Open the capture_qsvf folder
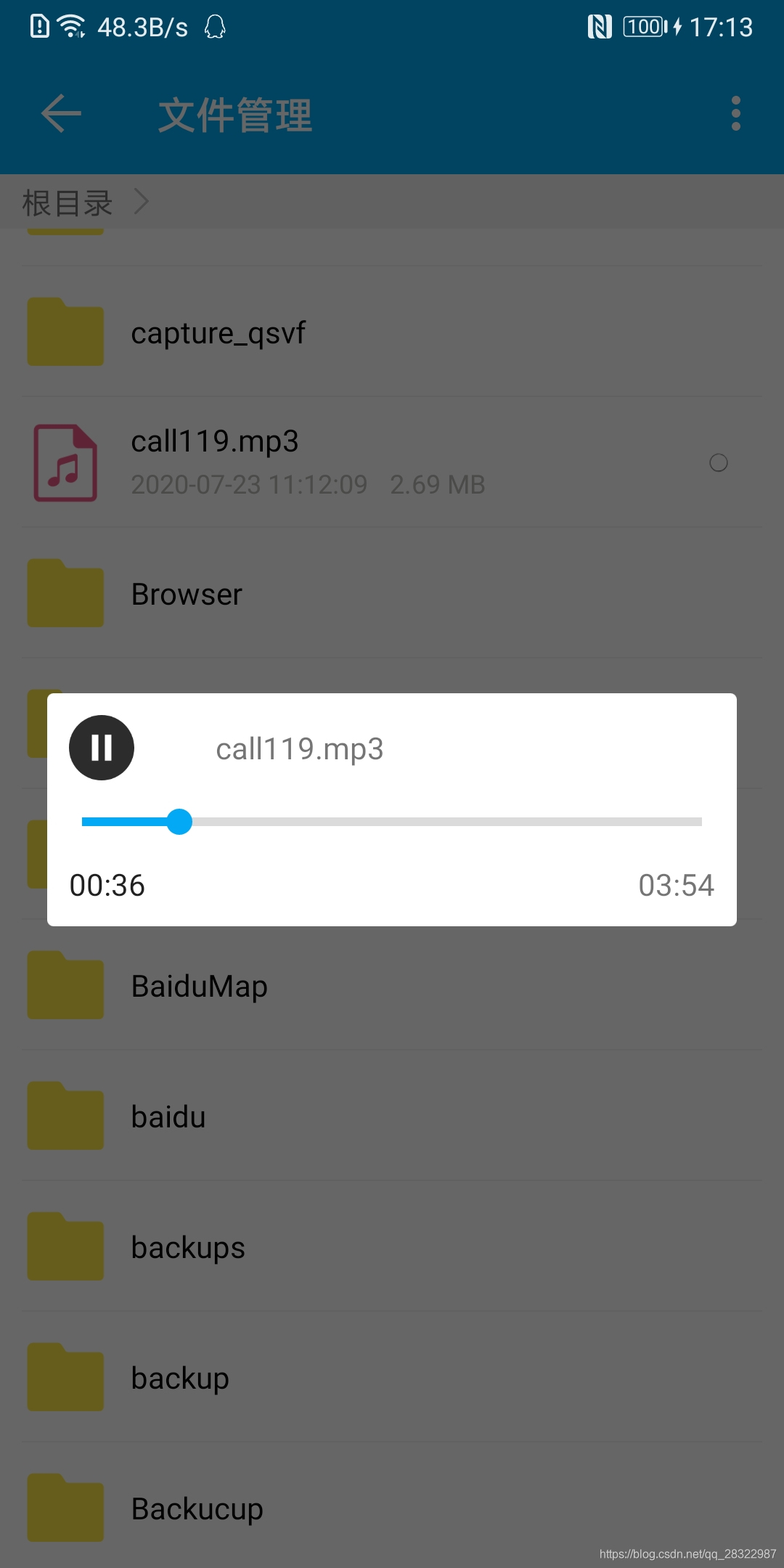Screen dimensions: 784x1568 click(392, 332)
